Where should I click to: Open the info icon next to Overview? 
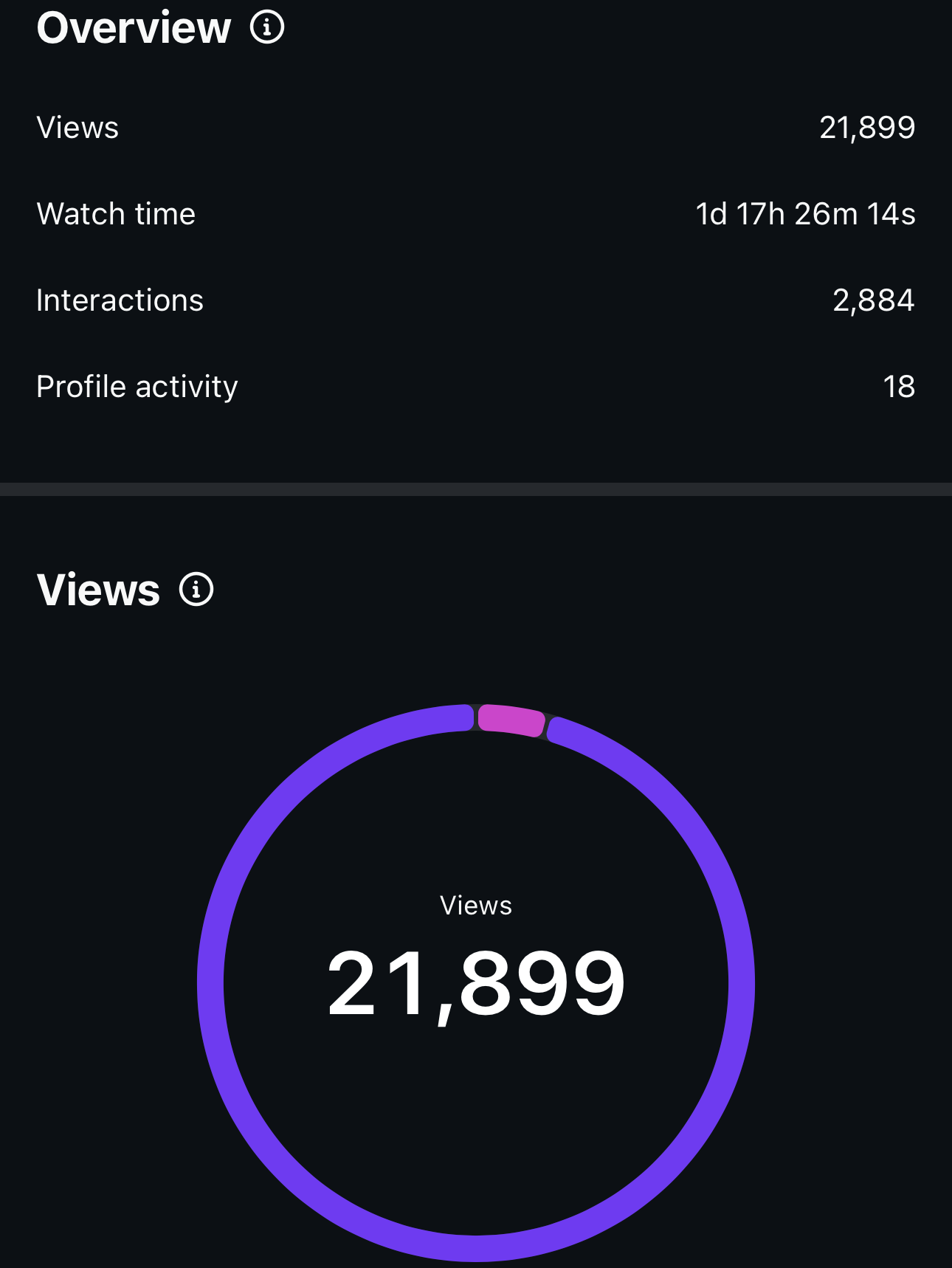[x=267, y=28]
